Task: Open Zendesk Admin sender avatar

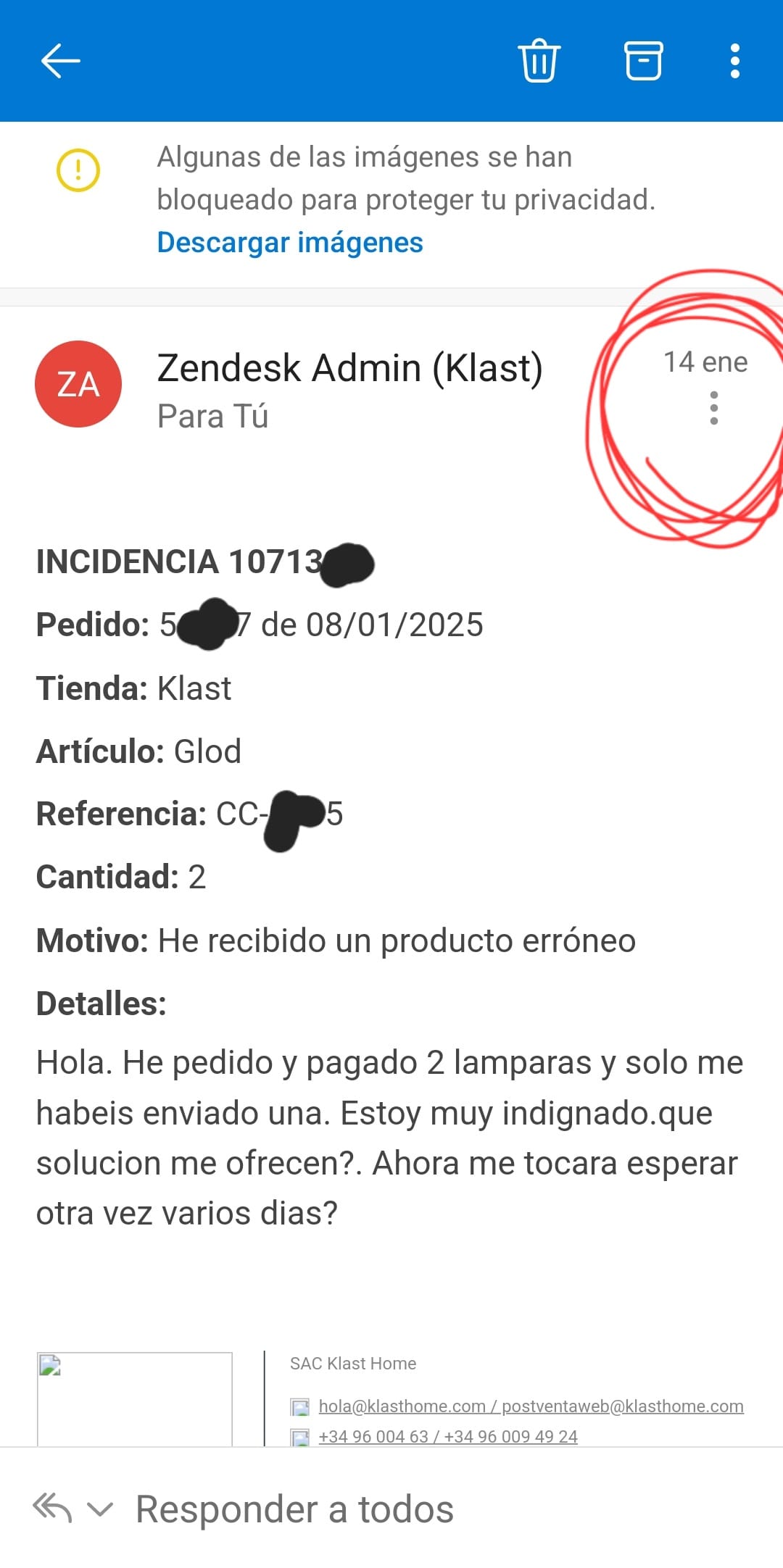Action: pos(78,384)
